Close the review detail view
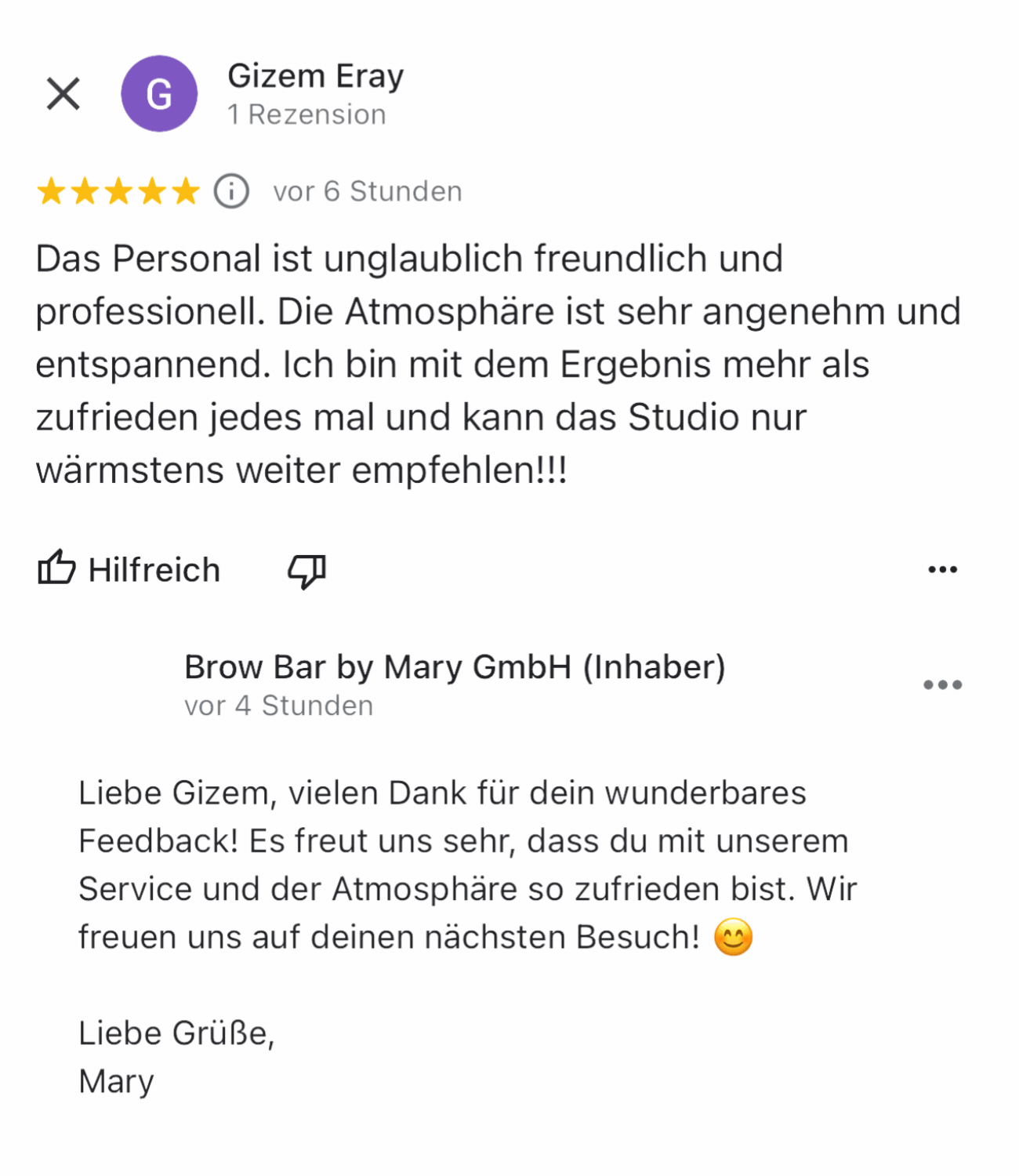 pyautogui.click(x=63, y=94)
